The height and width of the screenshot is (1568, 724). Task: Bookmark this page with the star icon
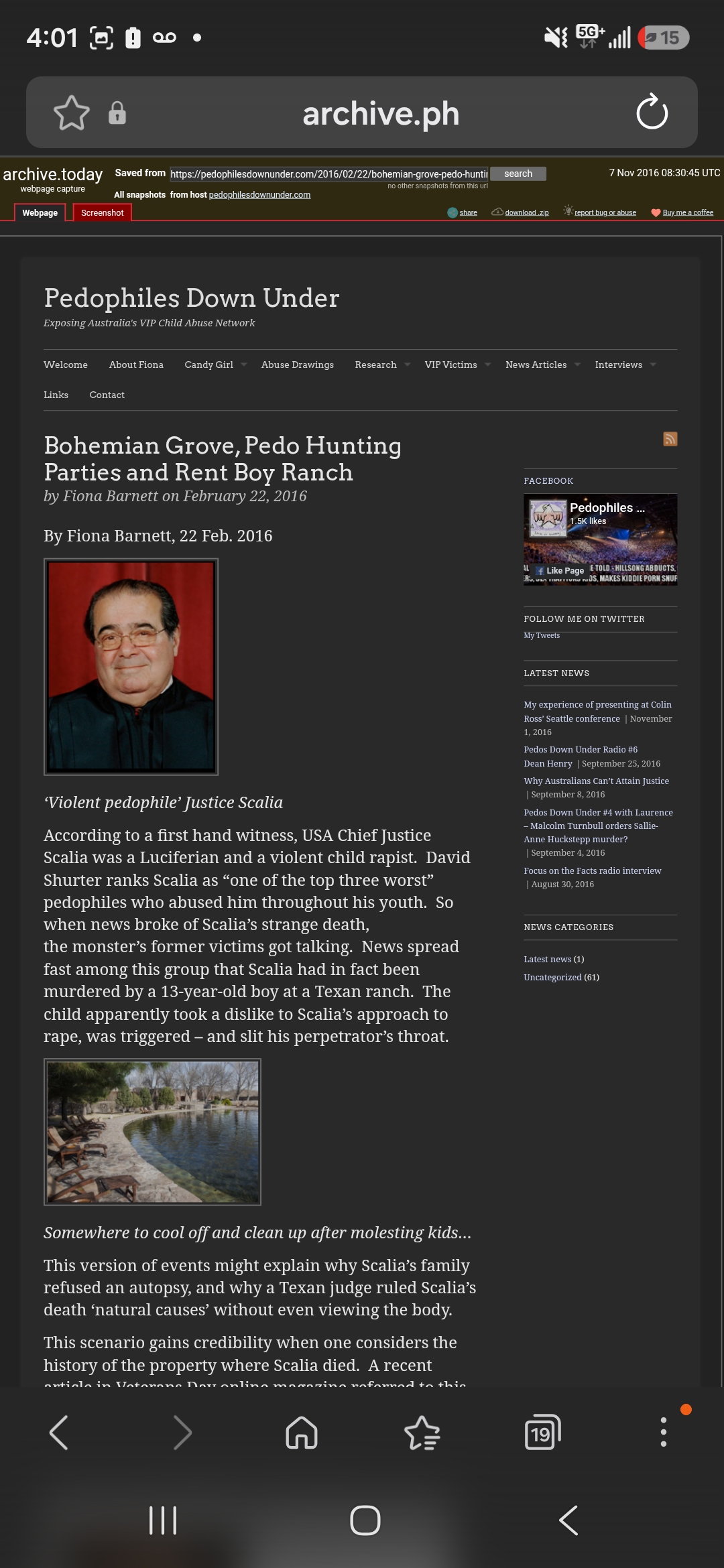[71, 113]
